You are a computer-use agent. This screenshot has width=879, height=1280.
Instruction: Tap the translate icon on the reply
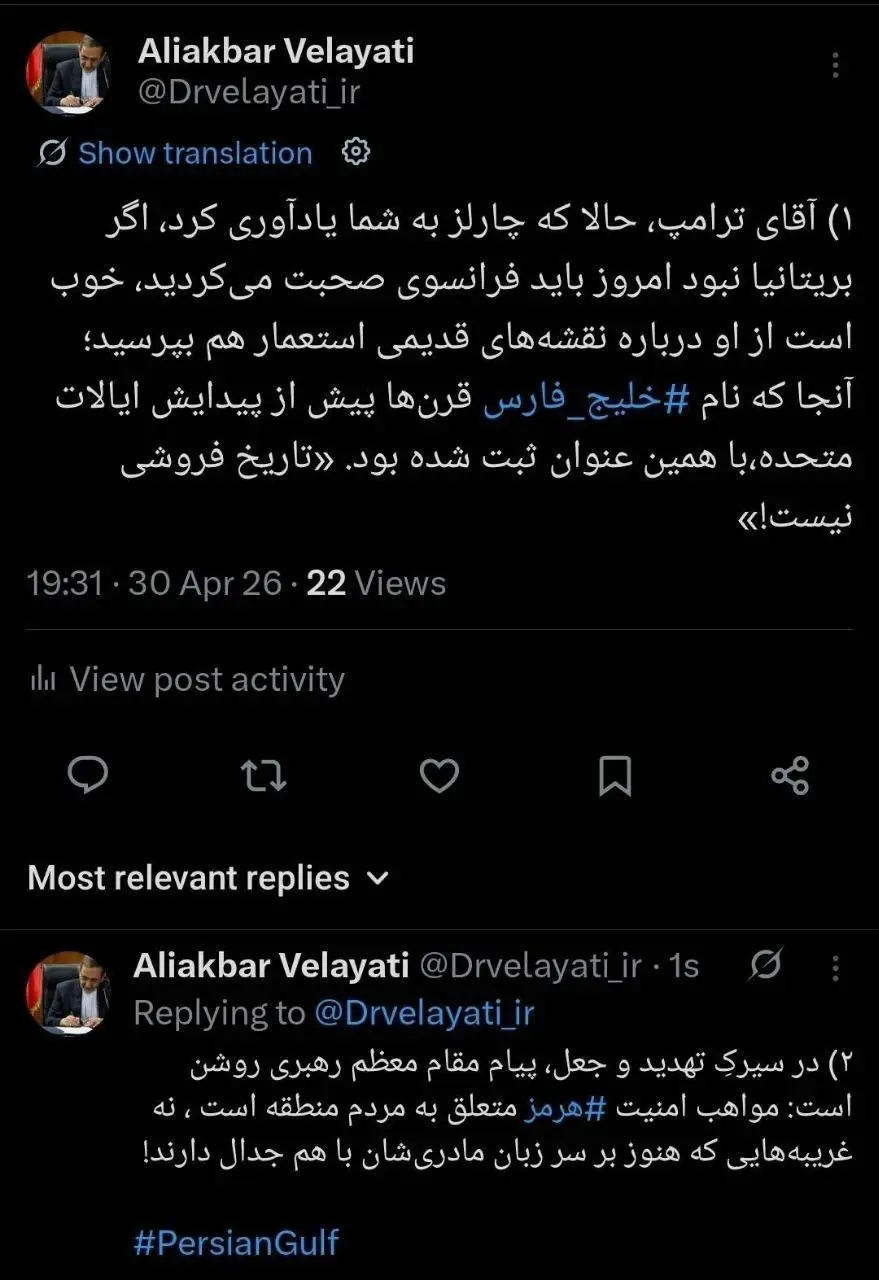765,966
